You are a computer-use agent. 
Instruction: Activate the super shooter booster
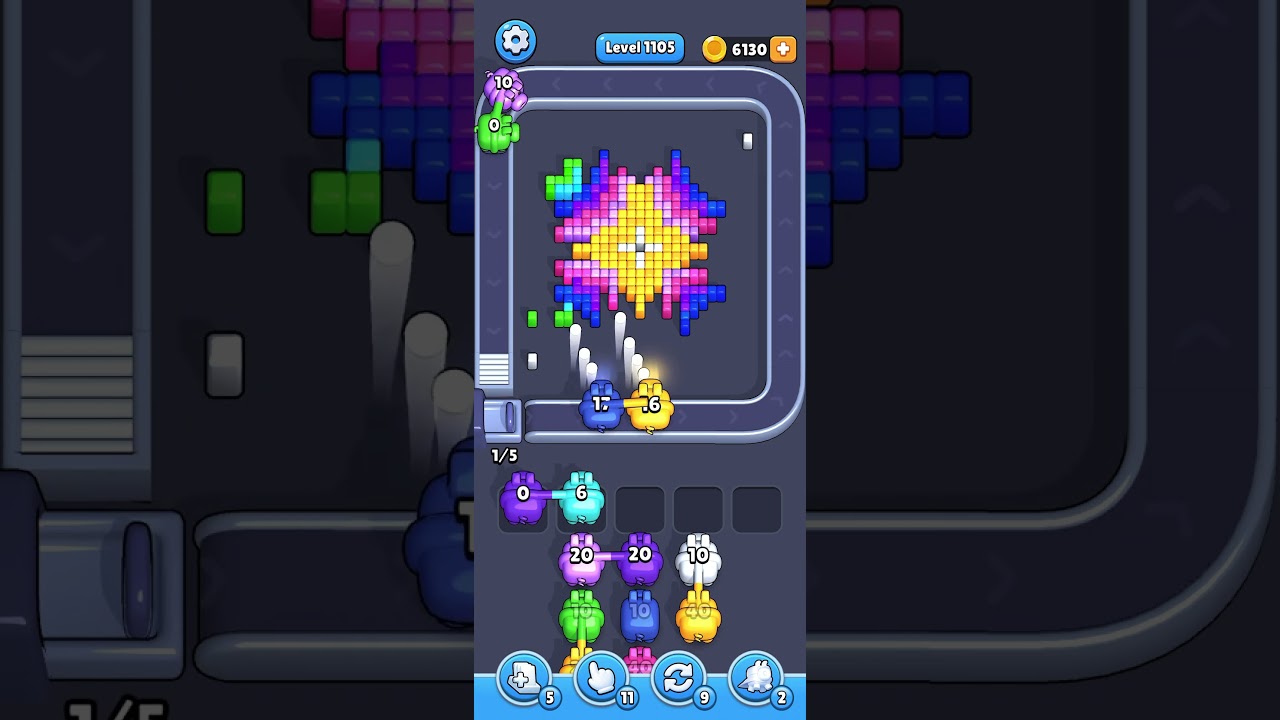[x=756, y=678]
